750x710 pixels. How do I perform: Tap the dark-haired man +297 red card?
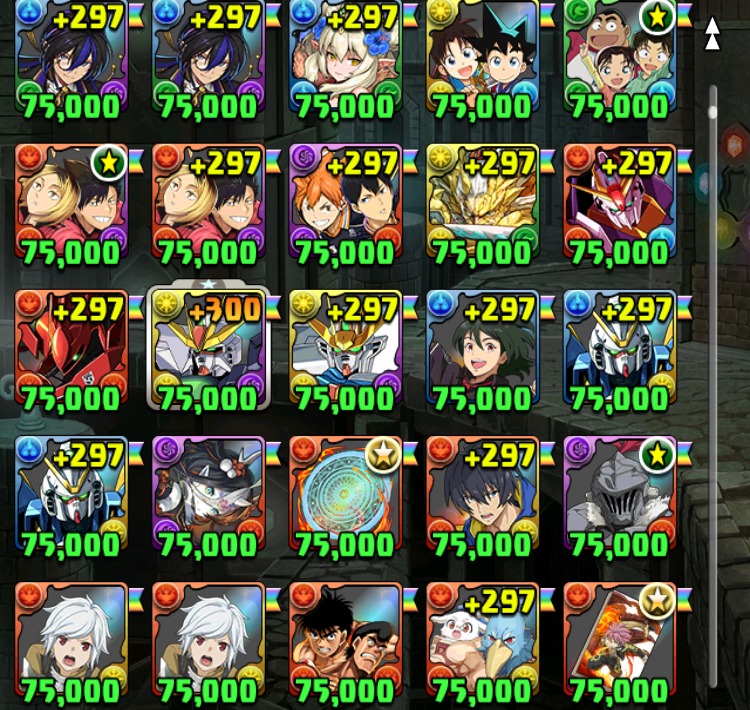pyautogui.click(x=482, y=495)
